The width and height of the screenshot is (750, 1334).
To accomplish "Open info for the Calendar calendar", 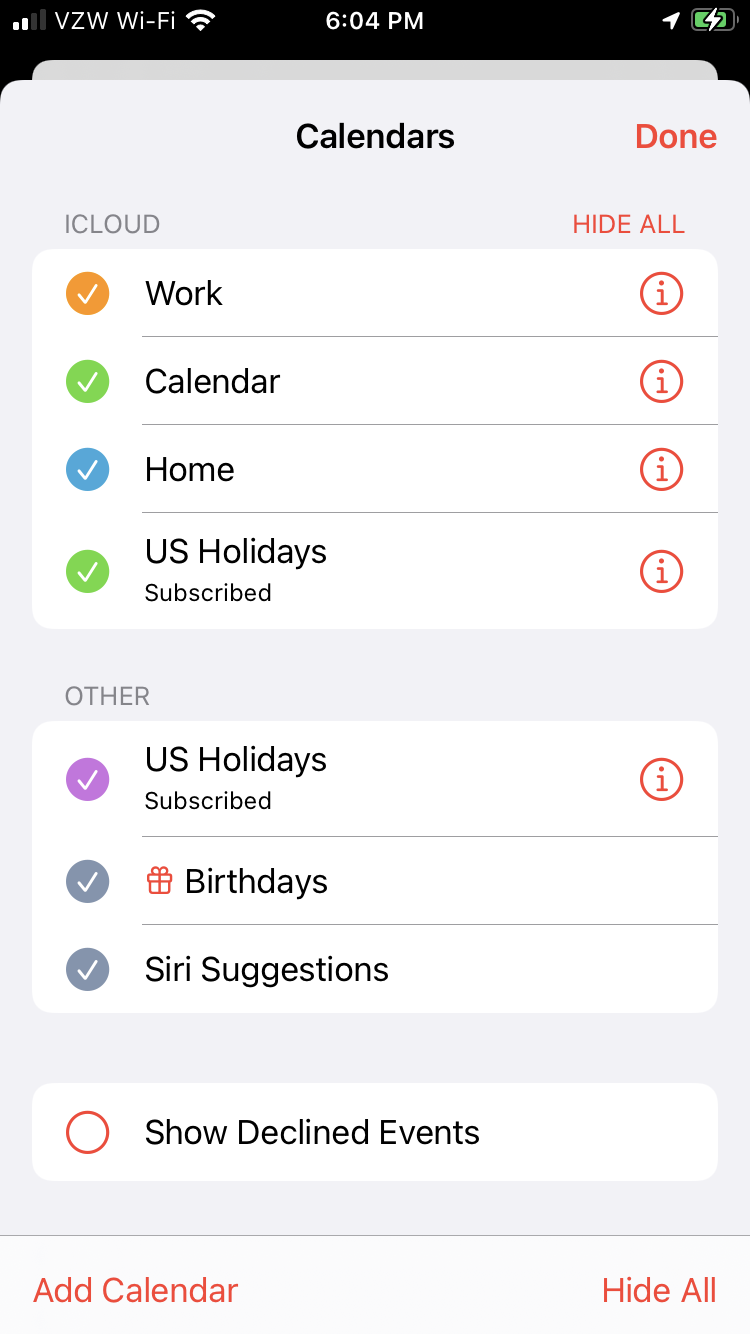I will coord(661,381).
